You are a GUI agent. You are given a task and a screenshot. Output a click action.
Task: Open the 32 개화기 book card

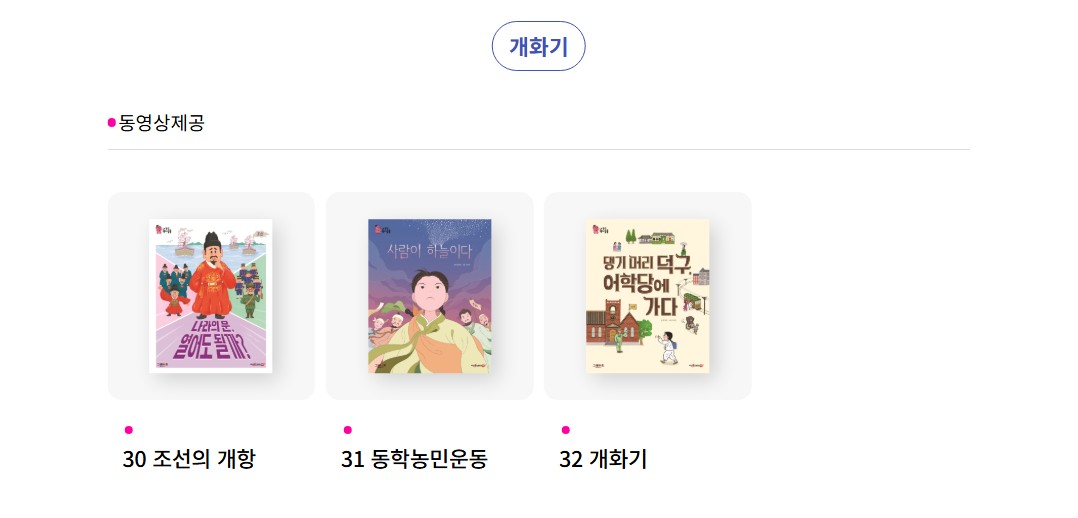pyautogui.click(x=647, y=296)
